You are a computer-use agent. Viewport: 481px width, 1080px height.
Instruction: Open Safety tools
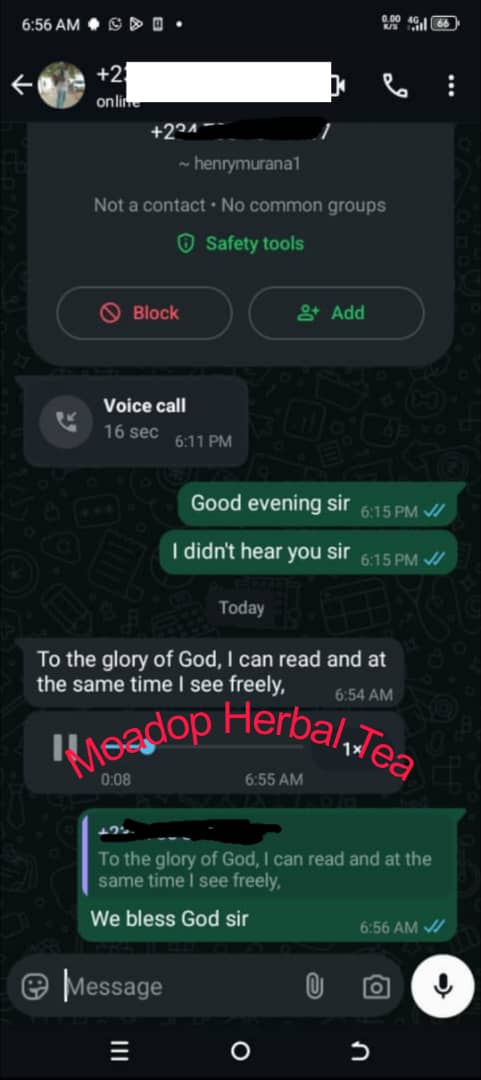[240, 243]
